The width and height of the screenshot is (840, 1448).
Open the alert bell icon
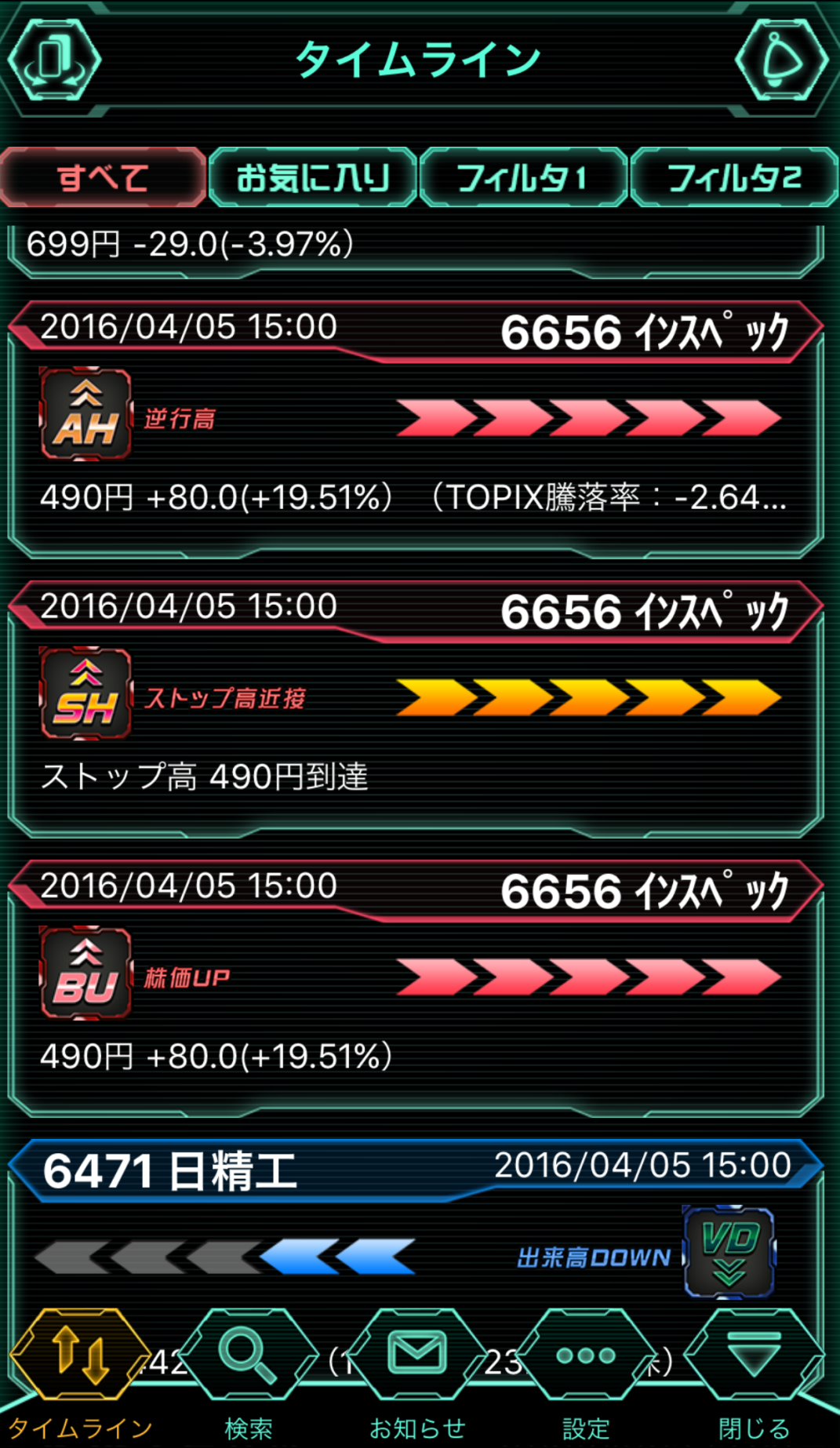[x=783, y=60]
